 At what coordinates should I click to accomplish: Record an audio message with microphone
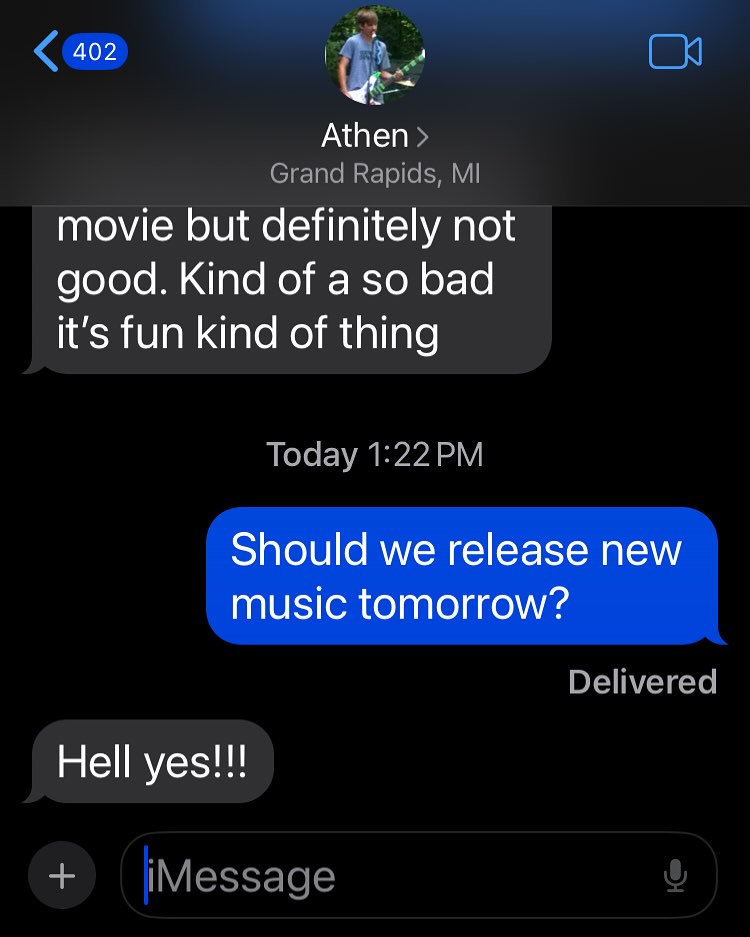pyautogui.click(x=676, y=876)
